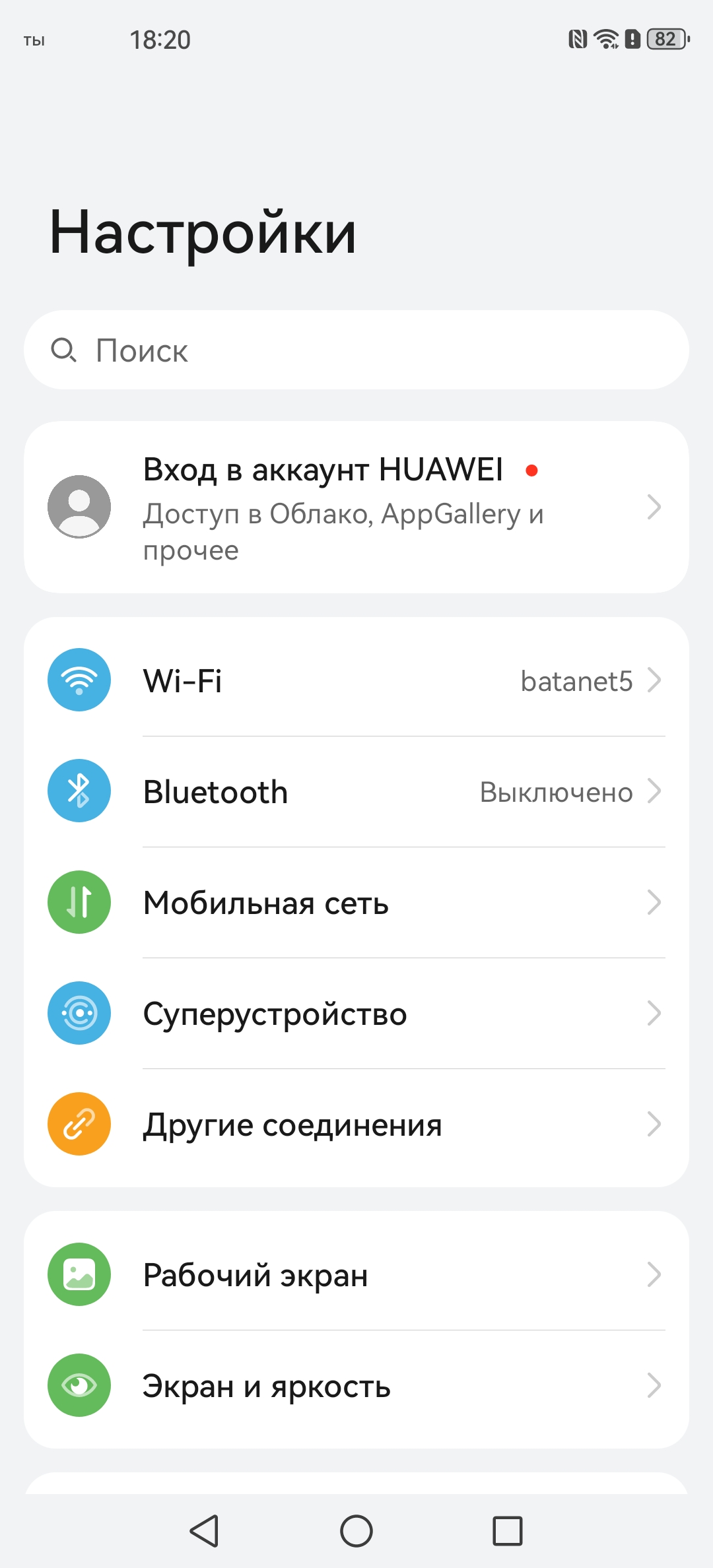Go to Мобильная сеть
Screen dimensions: 713x1568
pos(356,902)
